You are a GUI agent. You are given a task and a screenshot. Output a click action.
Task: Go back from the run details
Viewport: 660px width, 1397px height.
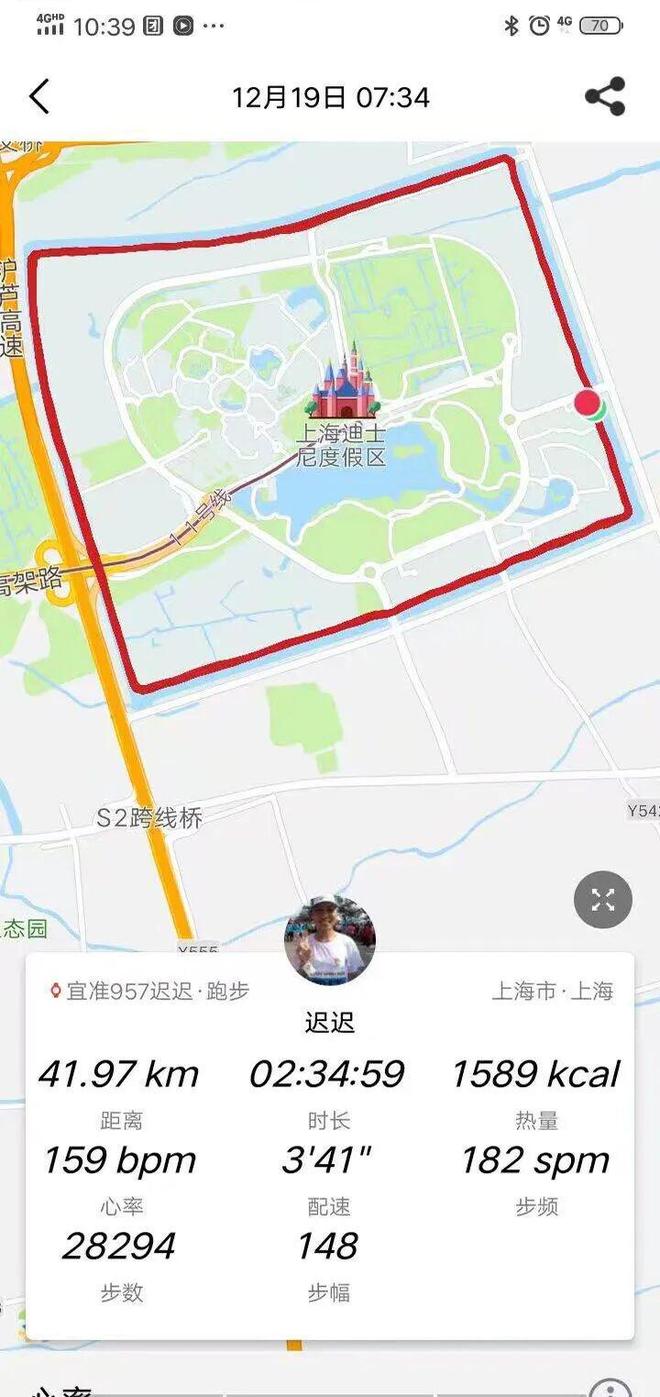(x=39, y=97)
